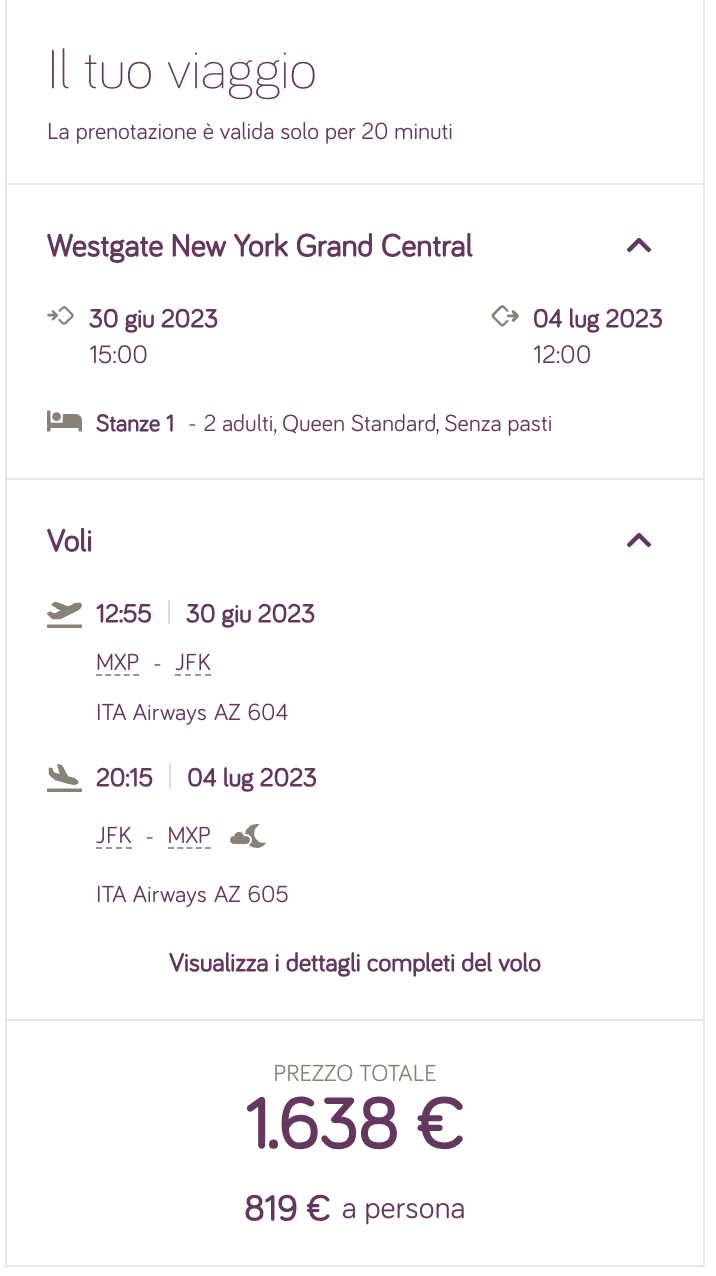
Task: Tap MXP code on the outbound flight
Action: (x=118, y=663)
